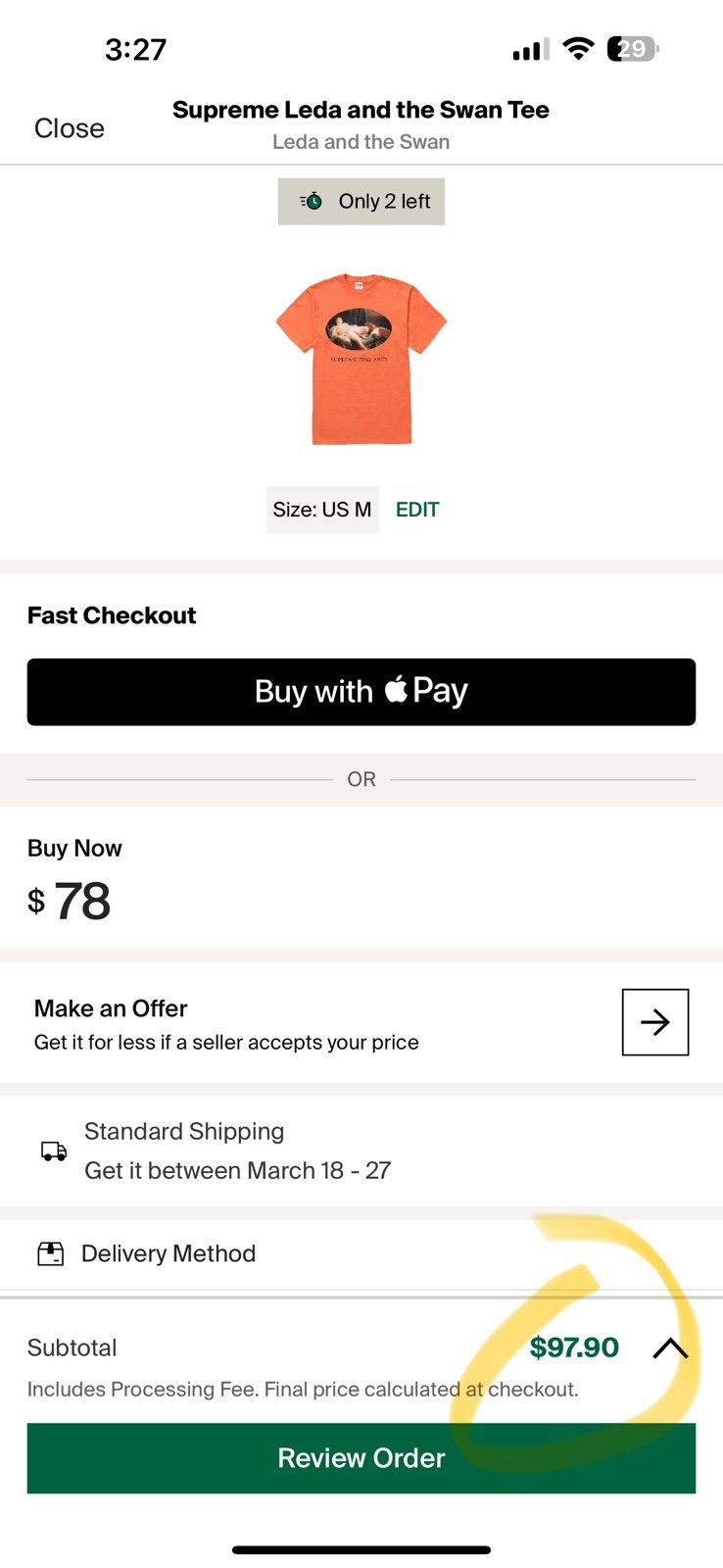Buy with Apple Pay
This screenshot has width=723, height=1568.
click(x=361, y=692)
